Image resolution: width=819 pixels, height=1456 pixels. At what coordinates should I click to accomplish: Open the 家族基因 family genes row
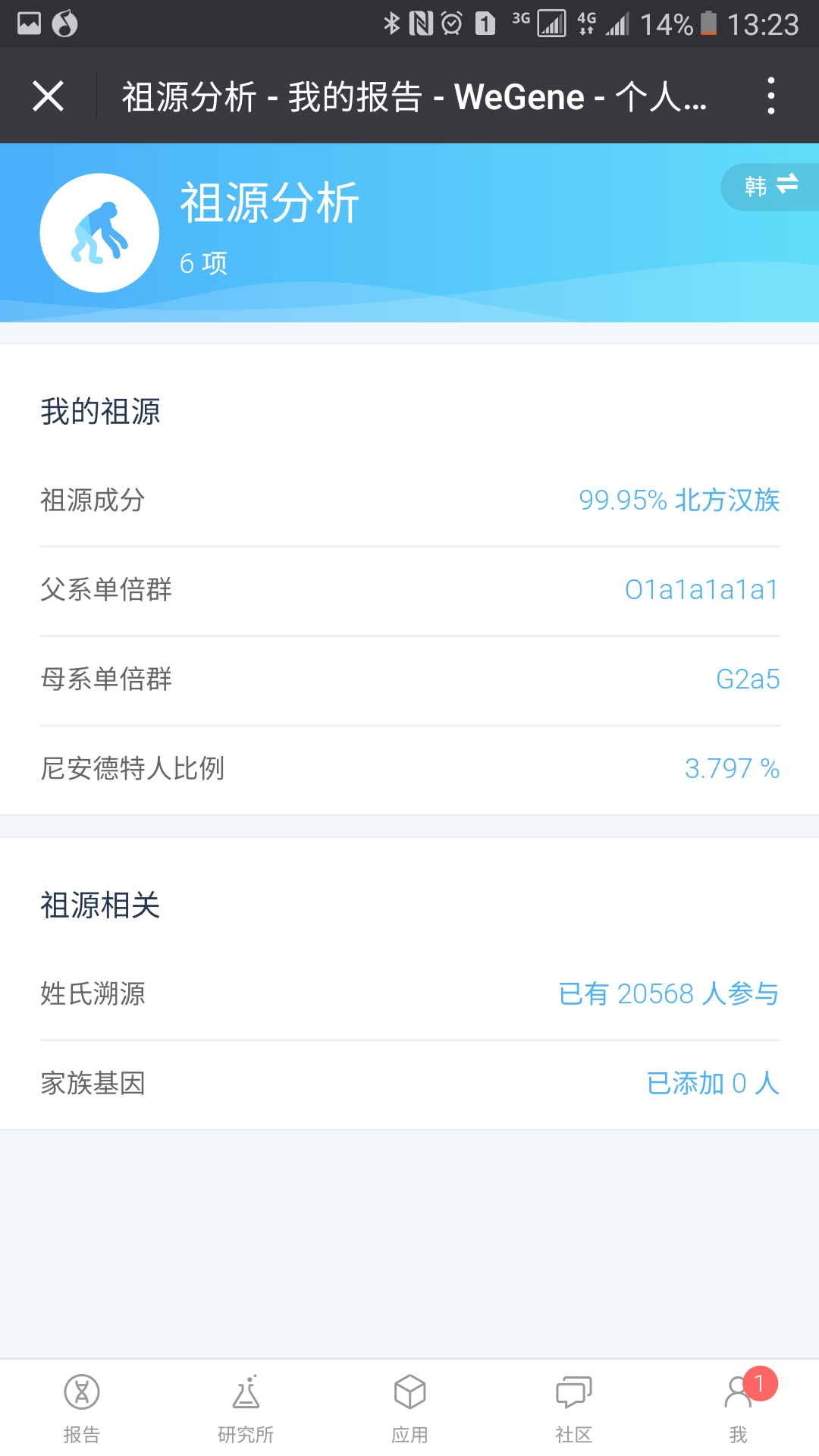coord(409,1084)
